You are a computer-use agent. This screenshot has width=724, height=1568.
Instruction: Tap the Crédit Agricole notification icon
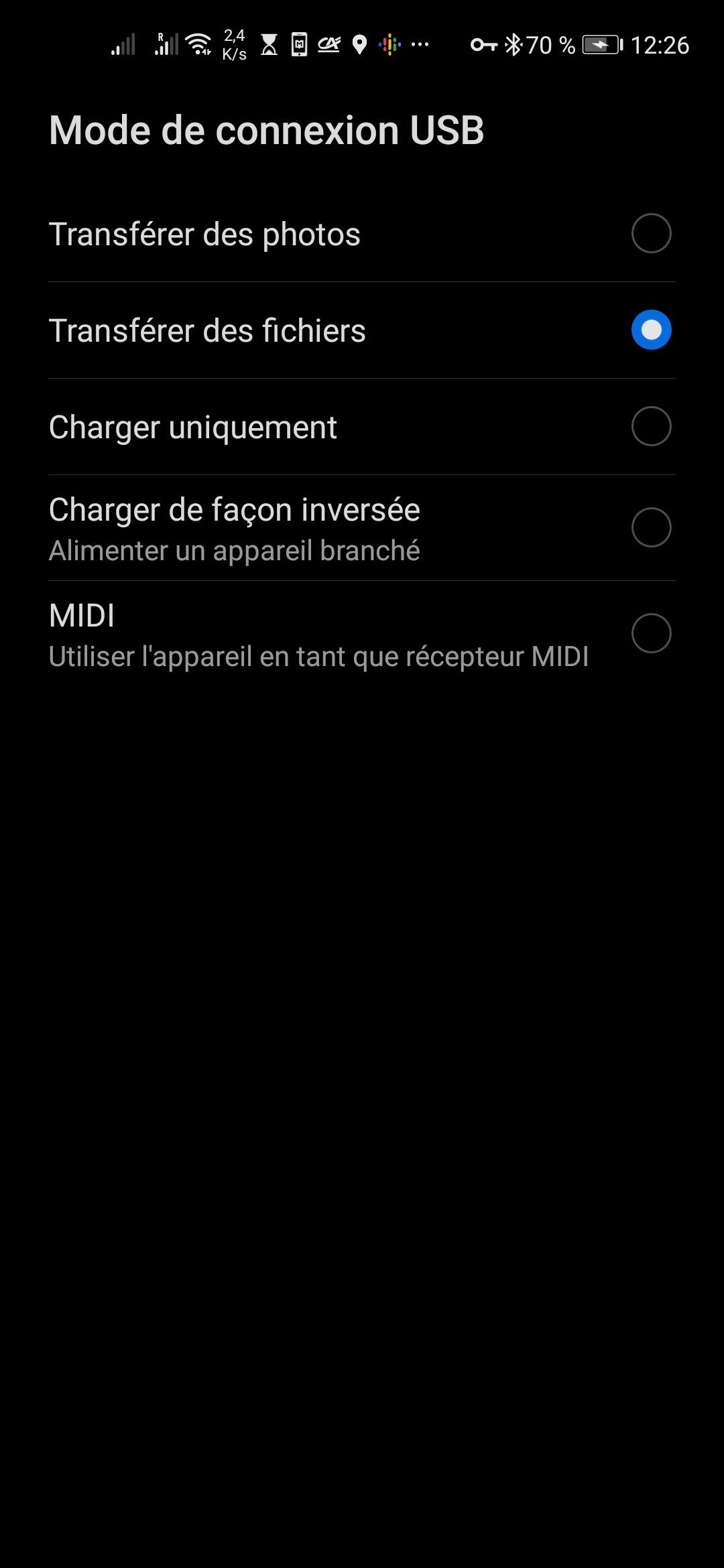coord(330,44)
